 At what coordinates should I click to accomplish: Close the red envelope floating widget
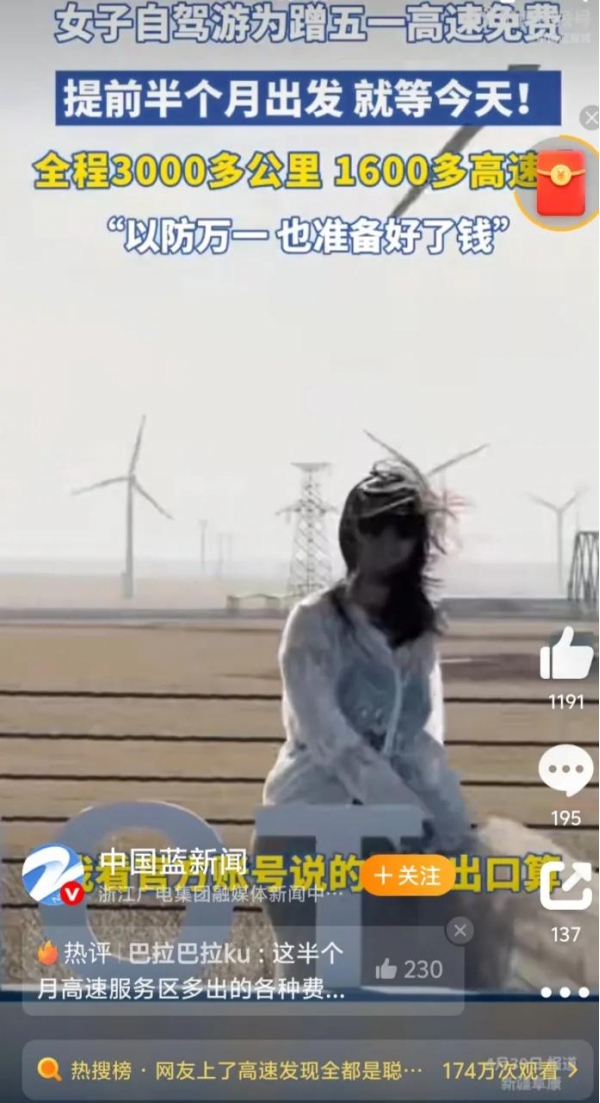tap(590, 117)
